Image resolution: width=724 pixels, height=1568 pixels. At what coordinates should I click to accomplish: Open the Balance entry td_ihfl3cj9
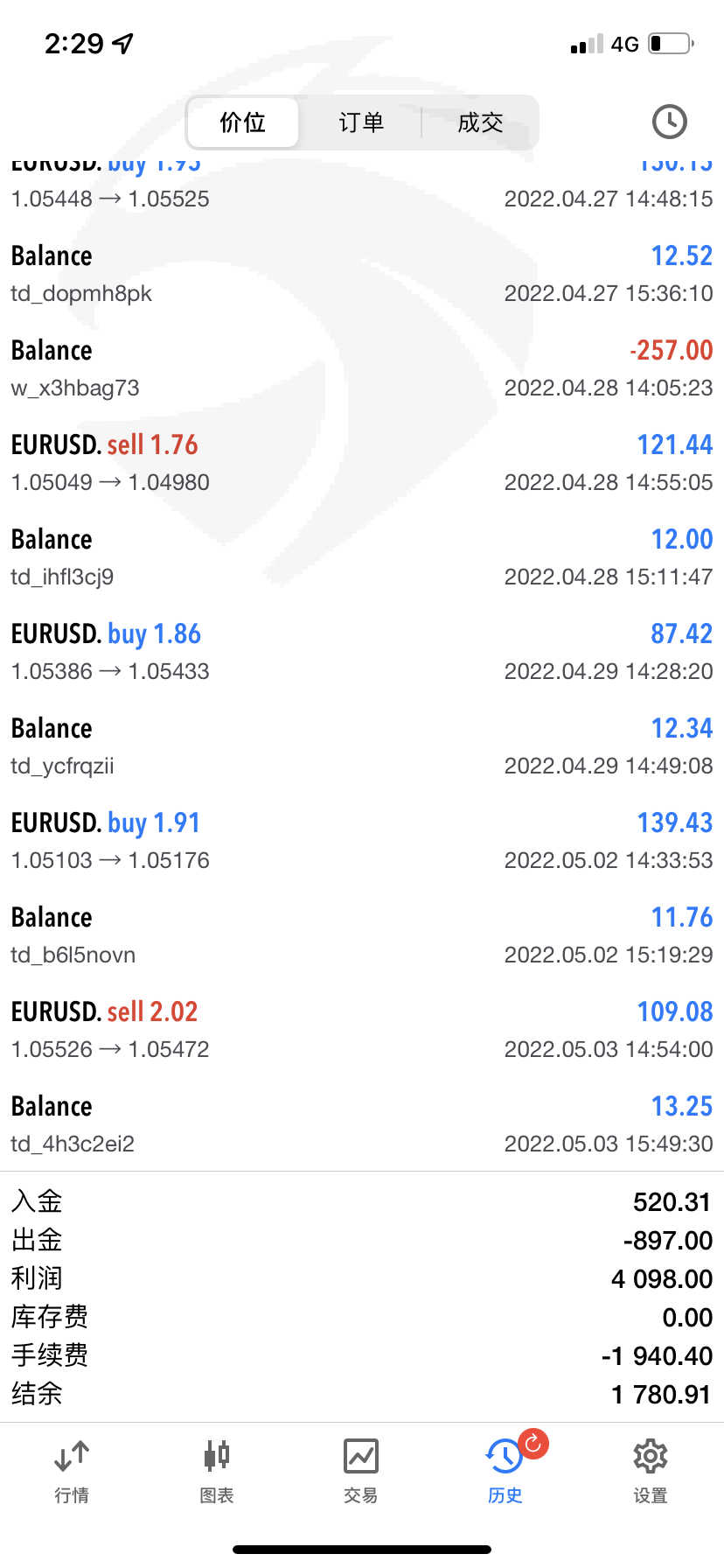(x=361, y=557)
